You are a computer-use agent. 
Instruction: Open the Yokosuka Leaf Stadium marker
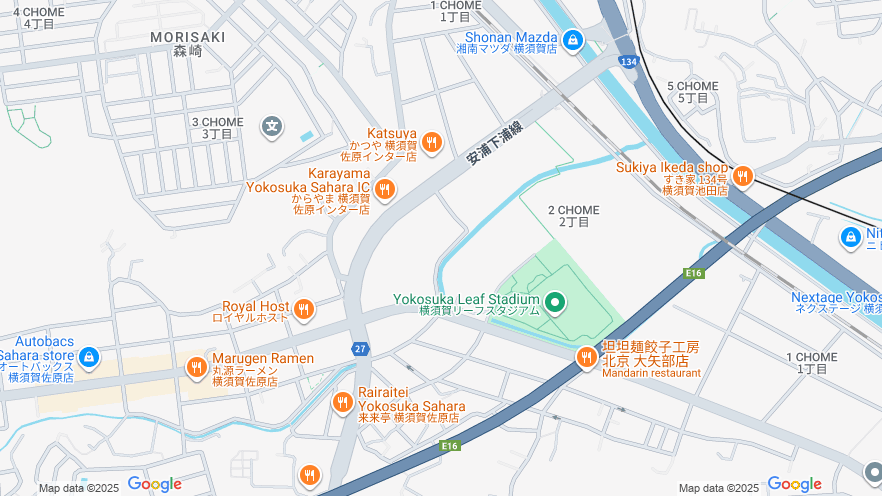click(555, 300)
